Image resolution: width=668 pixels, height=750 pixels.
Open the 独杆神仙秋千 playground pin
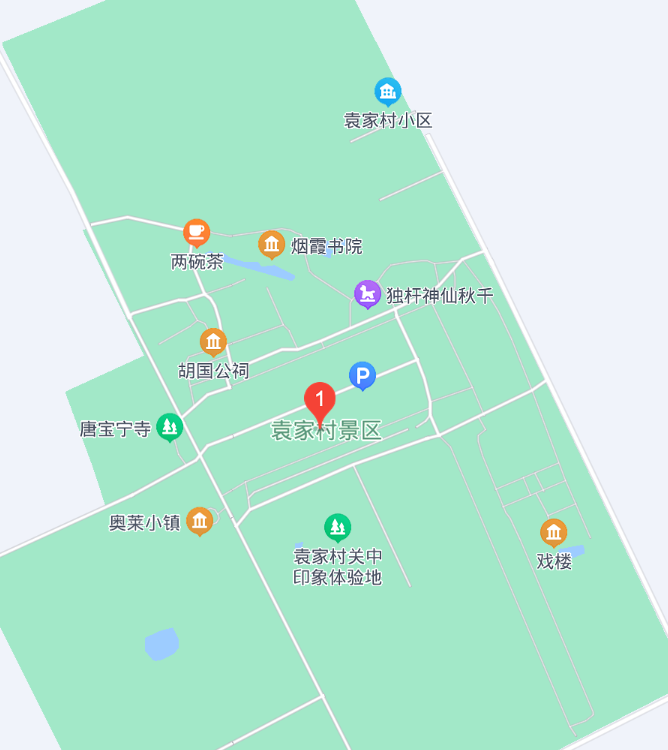pos(368,294)
